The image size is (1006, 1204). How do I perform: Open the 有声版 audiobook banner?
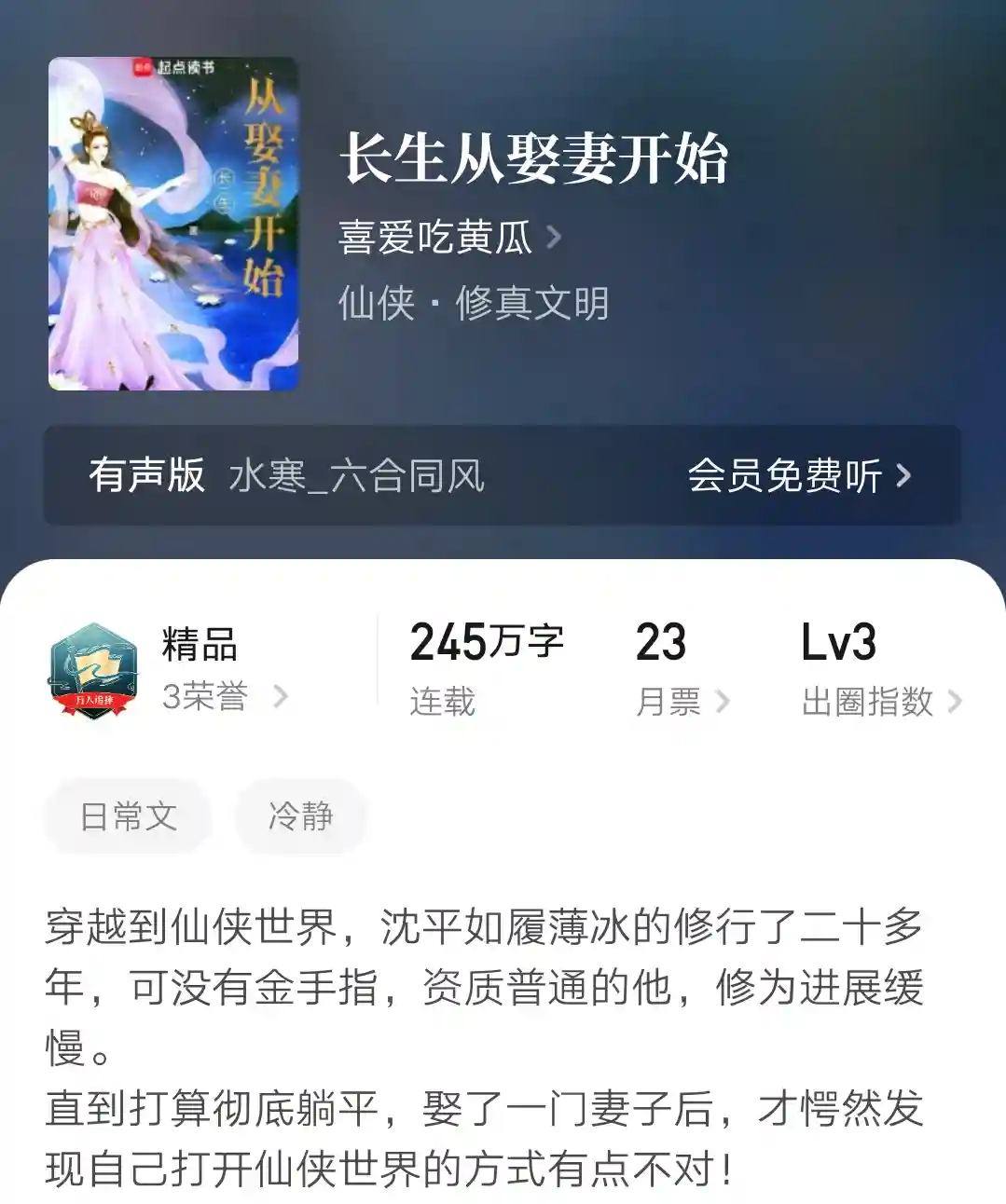[x=502, y=476]
